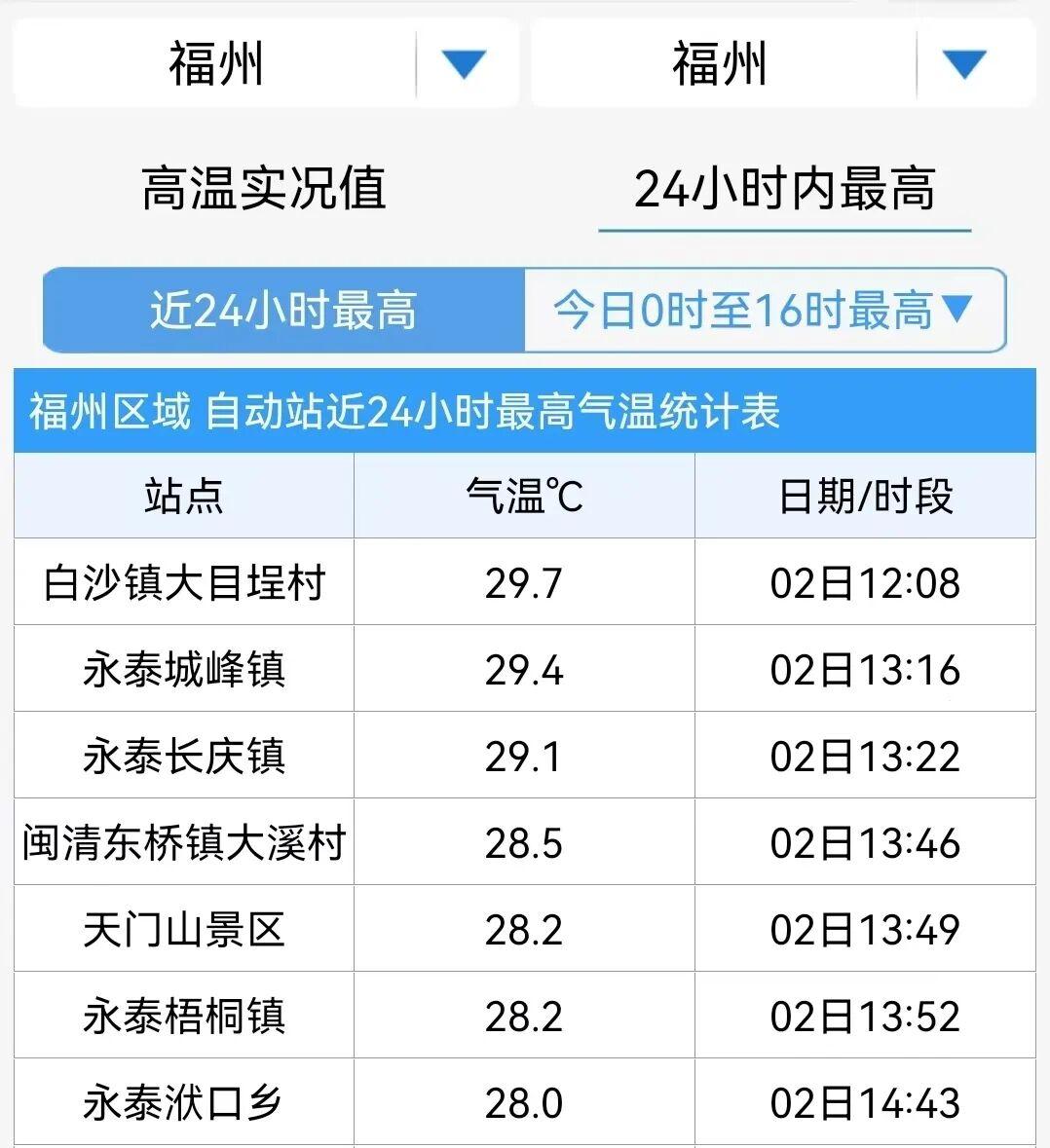Click the 日期/时段 column header
1050x1148 pixels.
point(865,496)
